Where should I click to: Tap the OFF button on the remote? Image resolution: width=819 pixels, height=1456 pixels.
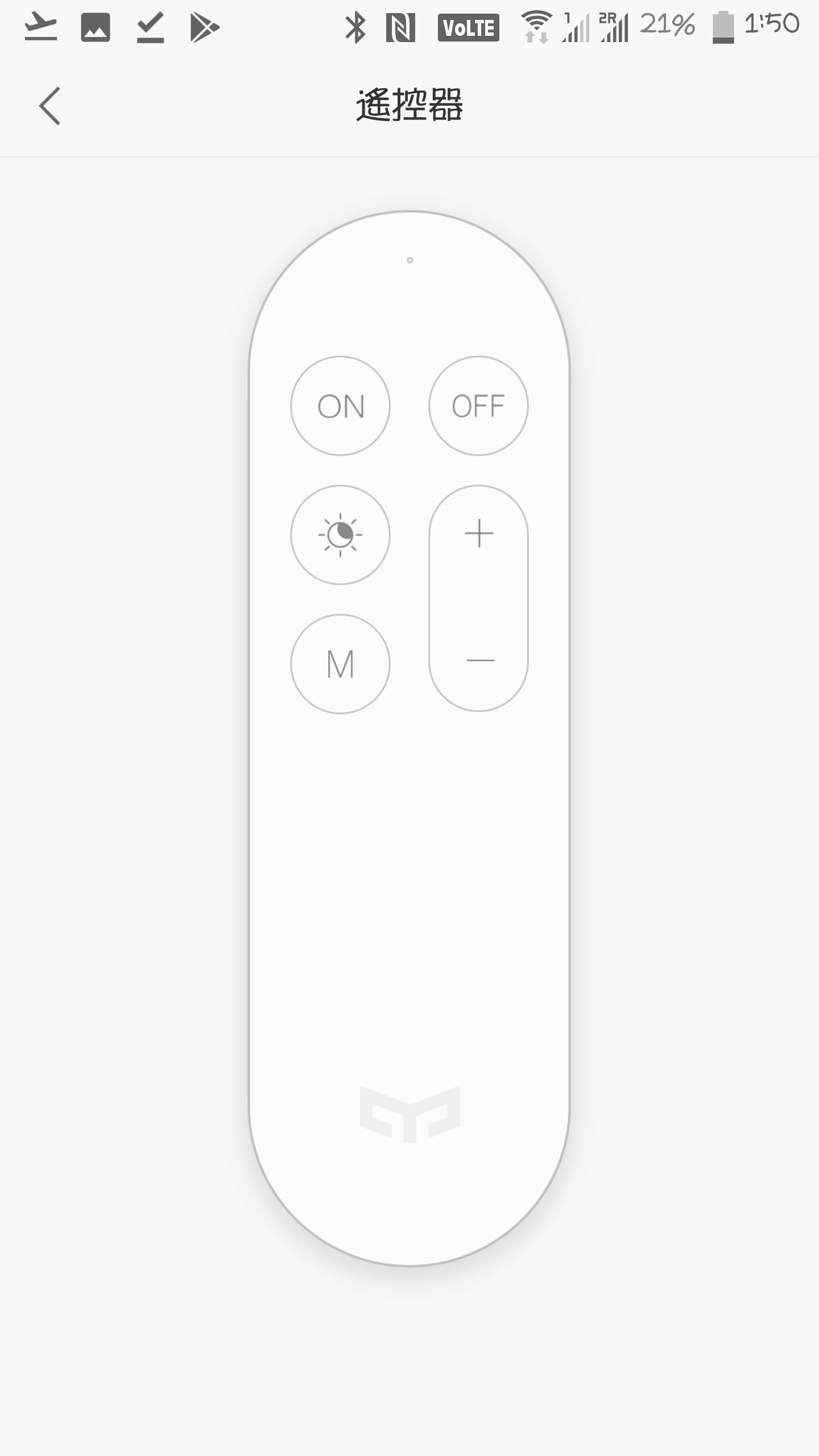pos(478,406)
